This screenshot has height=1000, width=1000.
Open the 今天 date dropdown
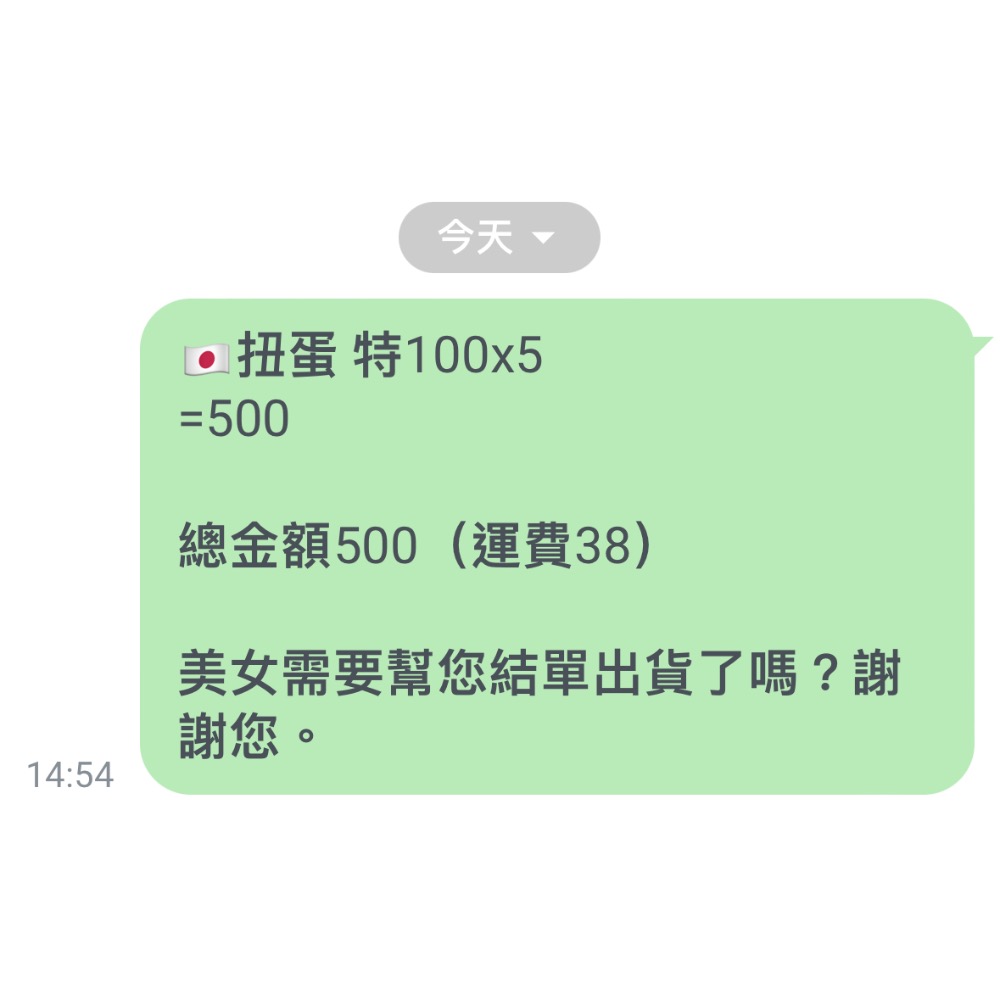coord(499,237)
